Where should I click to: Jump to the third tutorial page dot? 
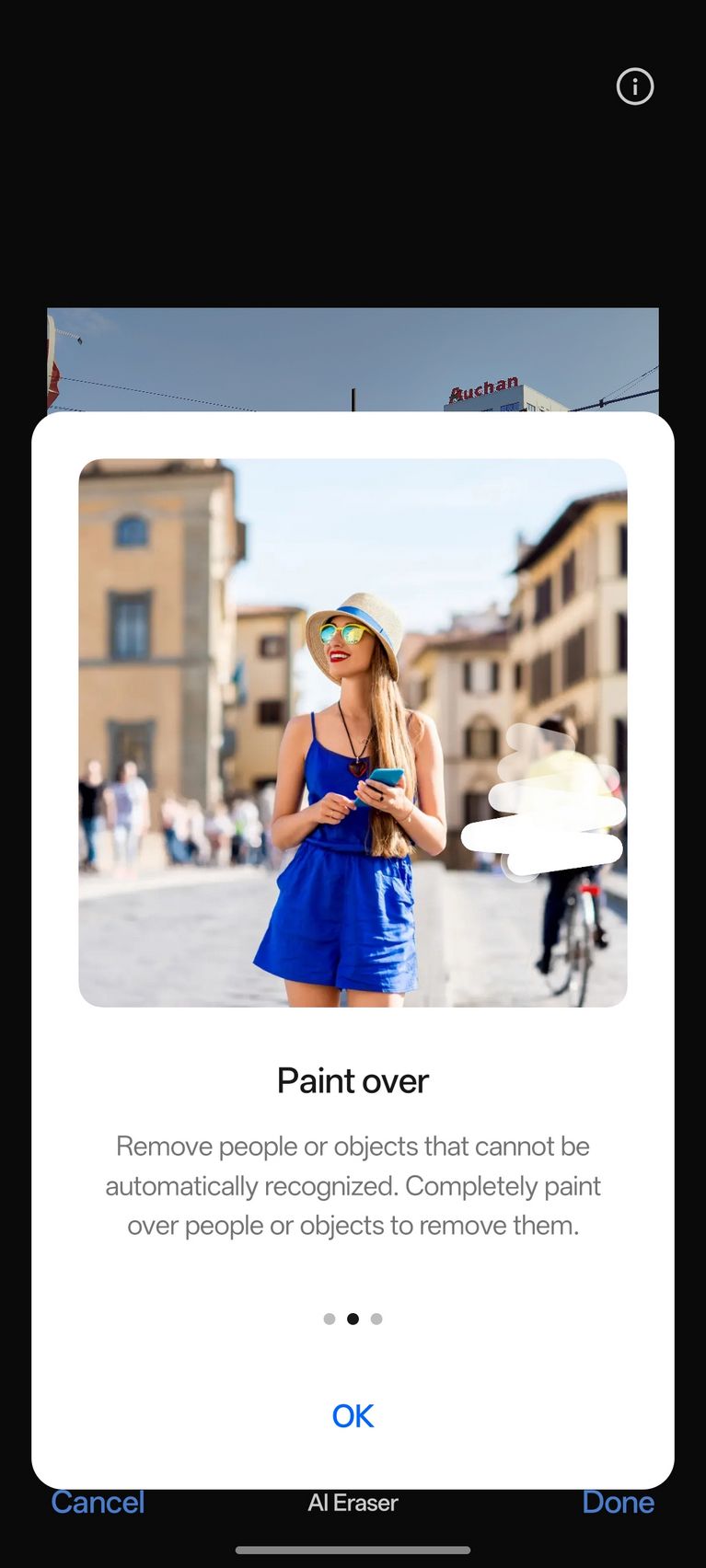[x=376, y=1319]
